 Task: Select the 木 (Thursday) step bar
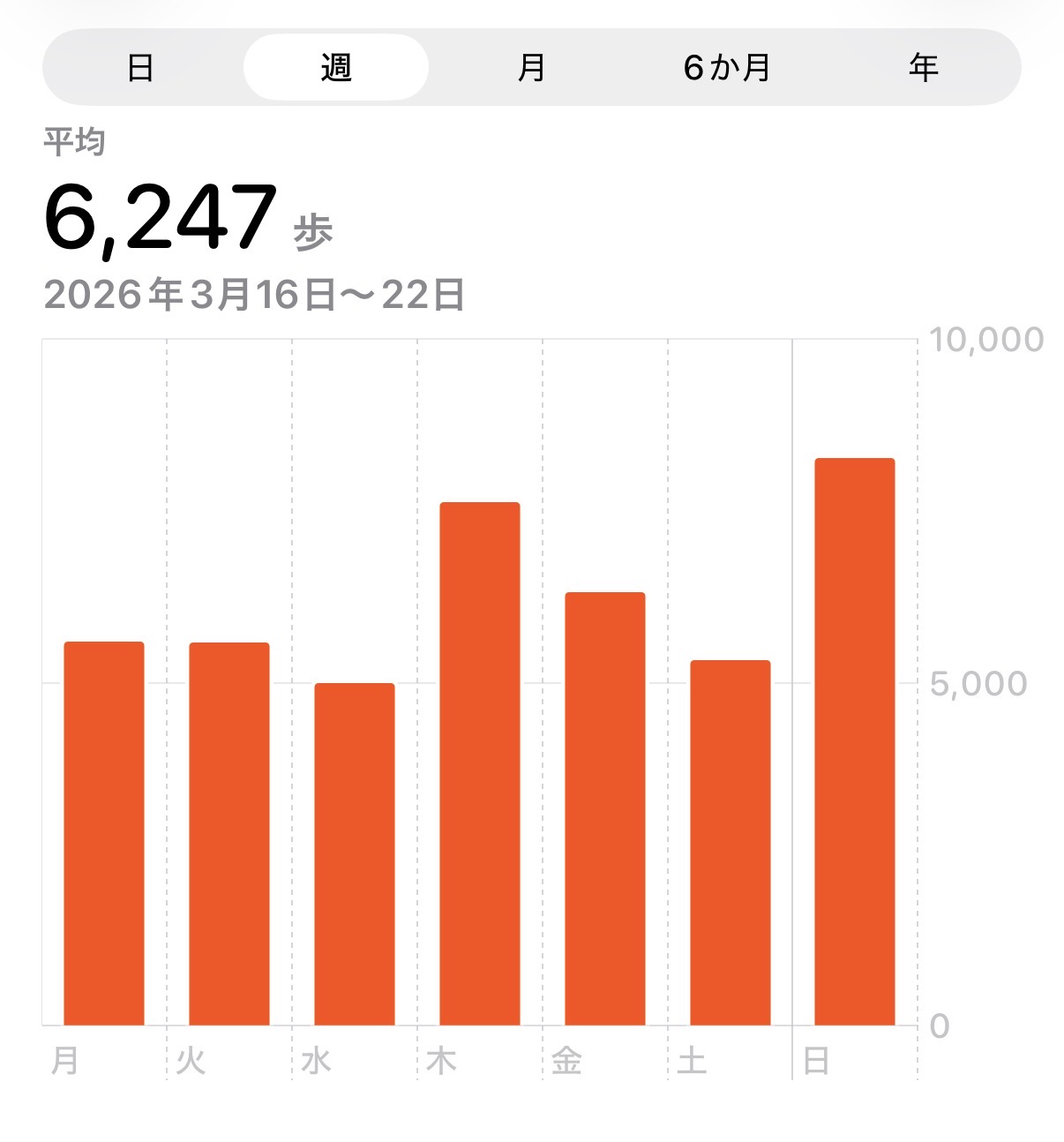coord(480,763)
